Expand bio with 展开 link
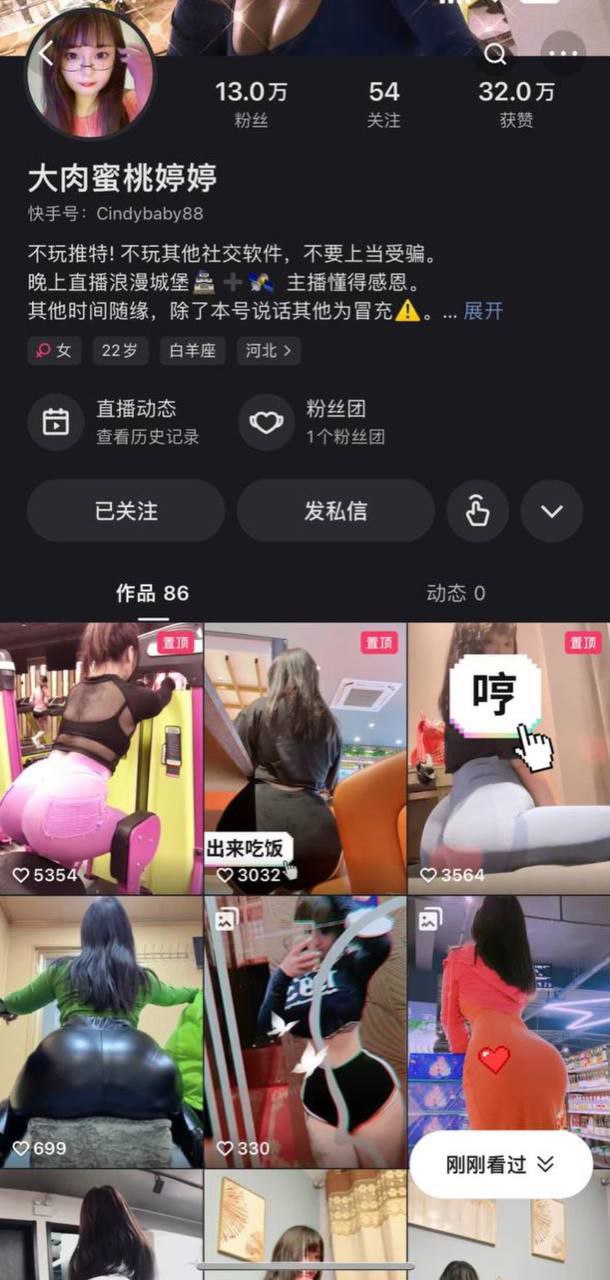Image resolution: width=610 pixels, height=1280 pixels. coord(483,311)
